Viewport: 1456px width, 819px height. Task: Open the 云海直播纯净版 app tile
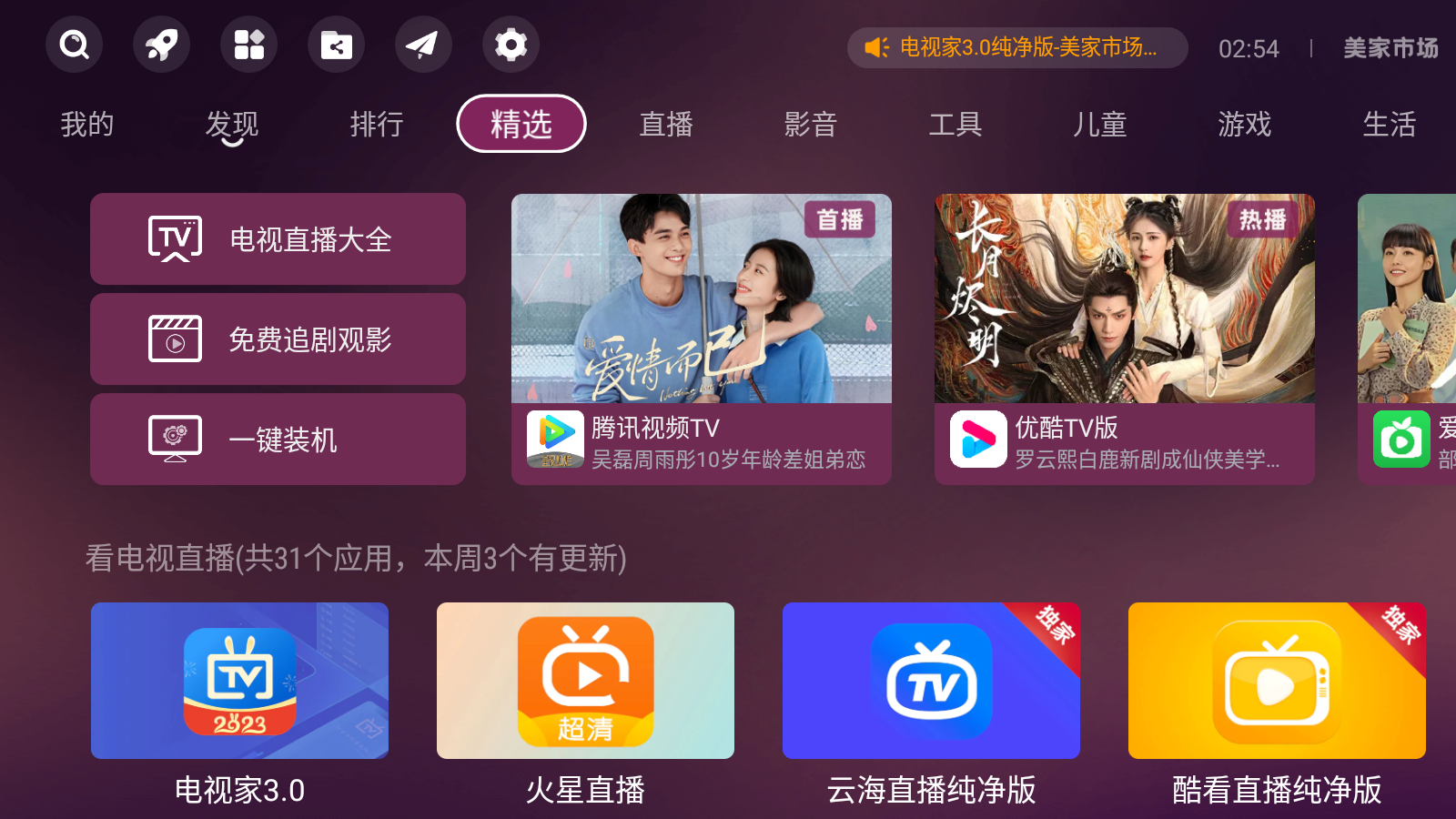pos(931,681)
